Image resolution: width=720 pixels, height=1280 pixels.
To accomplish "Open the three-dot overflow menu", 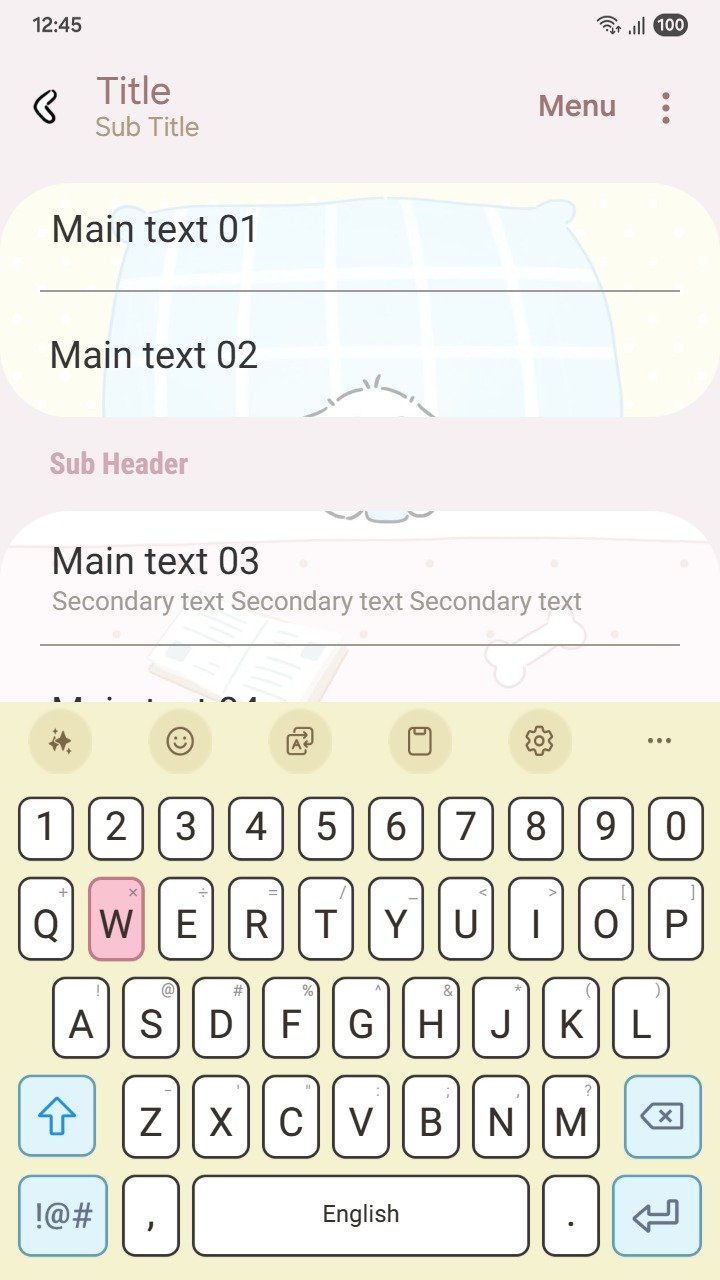I will [666, 108].
